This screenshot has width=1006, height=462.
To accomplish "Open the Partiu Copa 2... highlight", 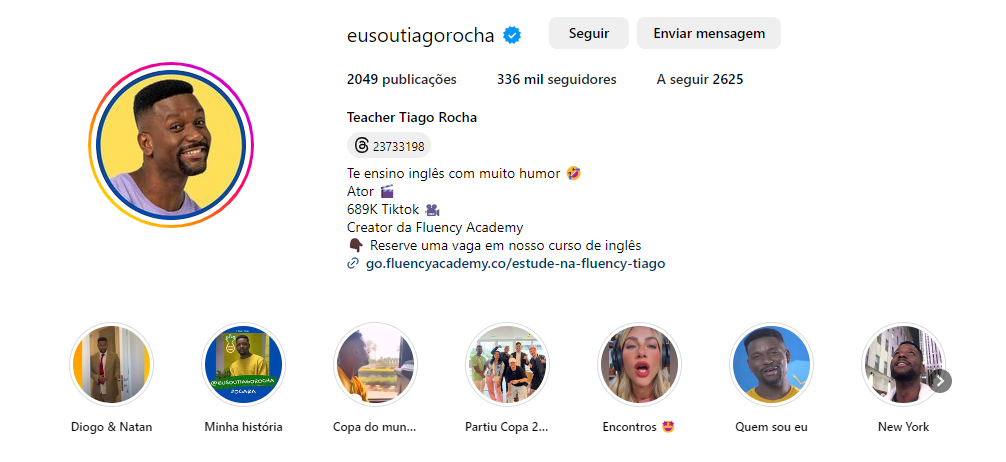I will click(x=507, y=364).
